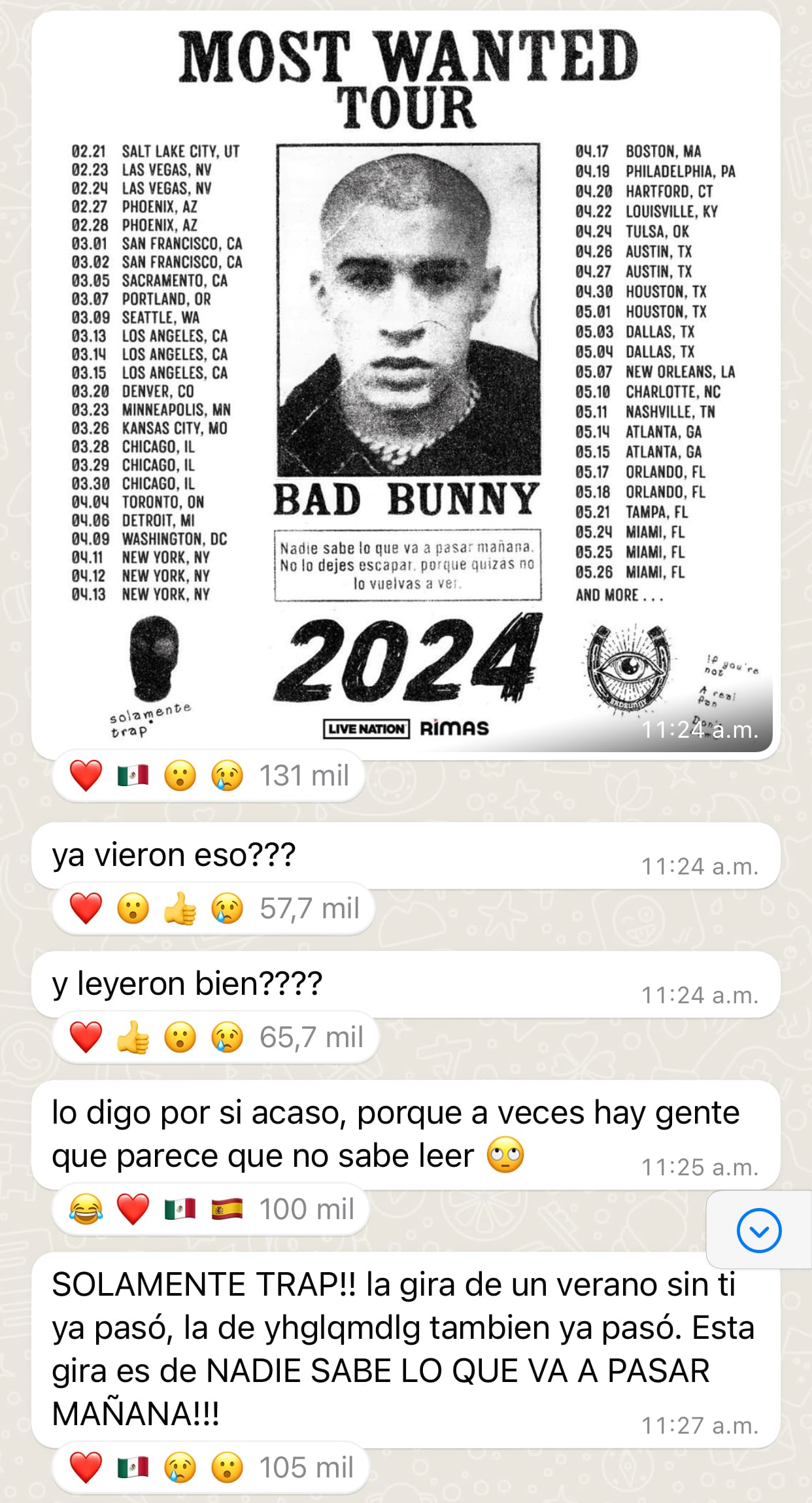Open the 100 mil reactions pill
The width and height of the screenshot is (812, 1503).
(x=211, y=1209)
